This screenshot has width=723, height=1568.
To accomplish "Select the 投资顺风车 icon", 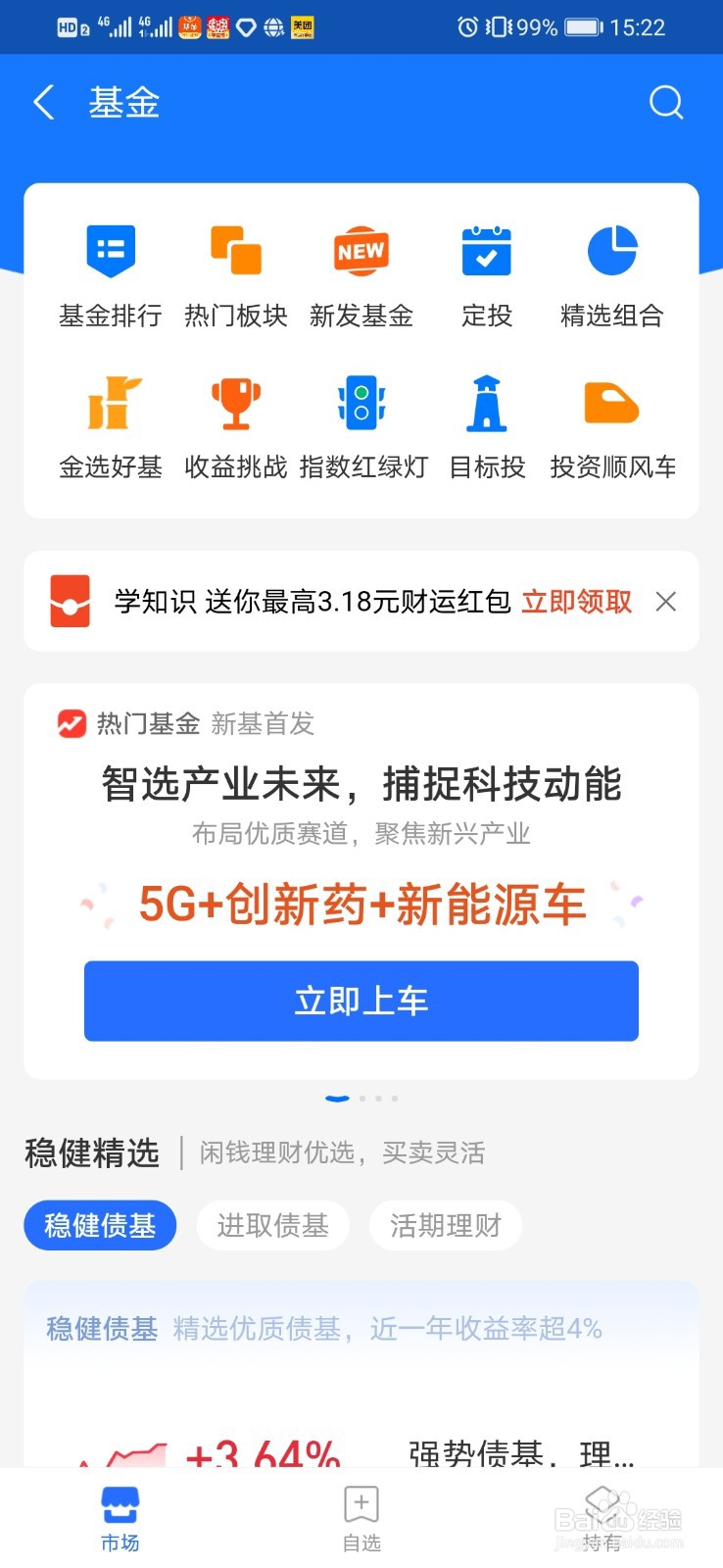I will 611,421.
